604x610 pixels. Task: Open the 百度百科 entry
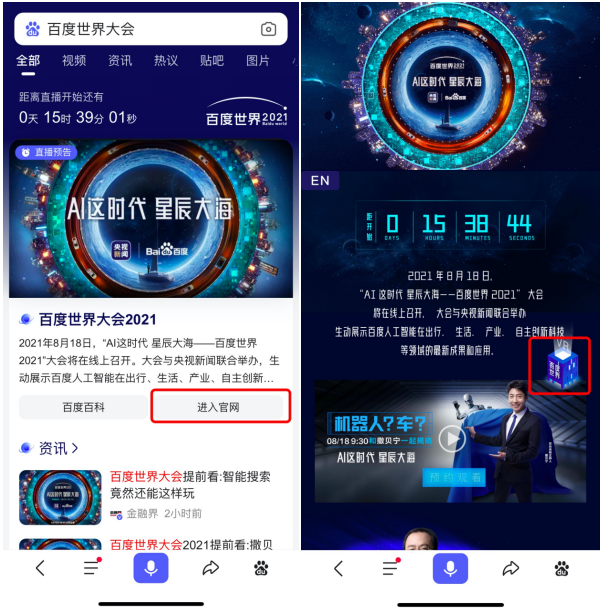84,407
